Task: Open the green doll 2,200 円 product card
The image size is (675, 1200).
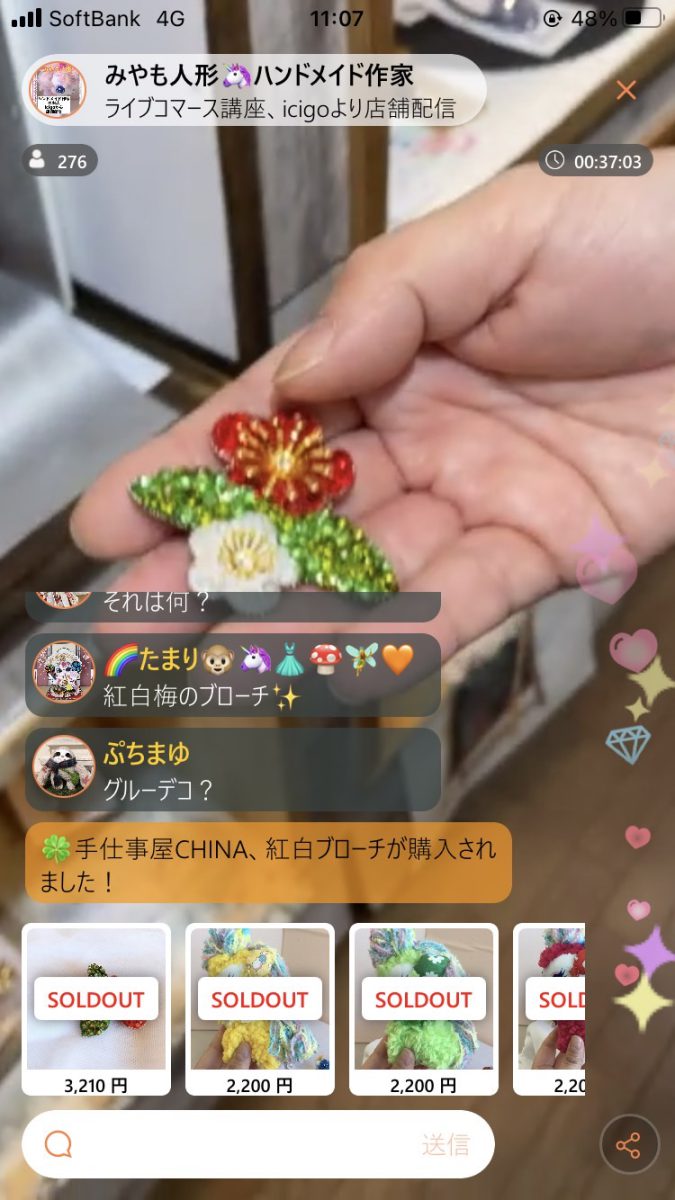Action: (424, 1008)
